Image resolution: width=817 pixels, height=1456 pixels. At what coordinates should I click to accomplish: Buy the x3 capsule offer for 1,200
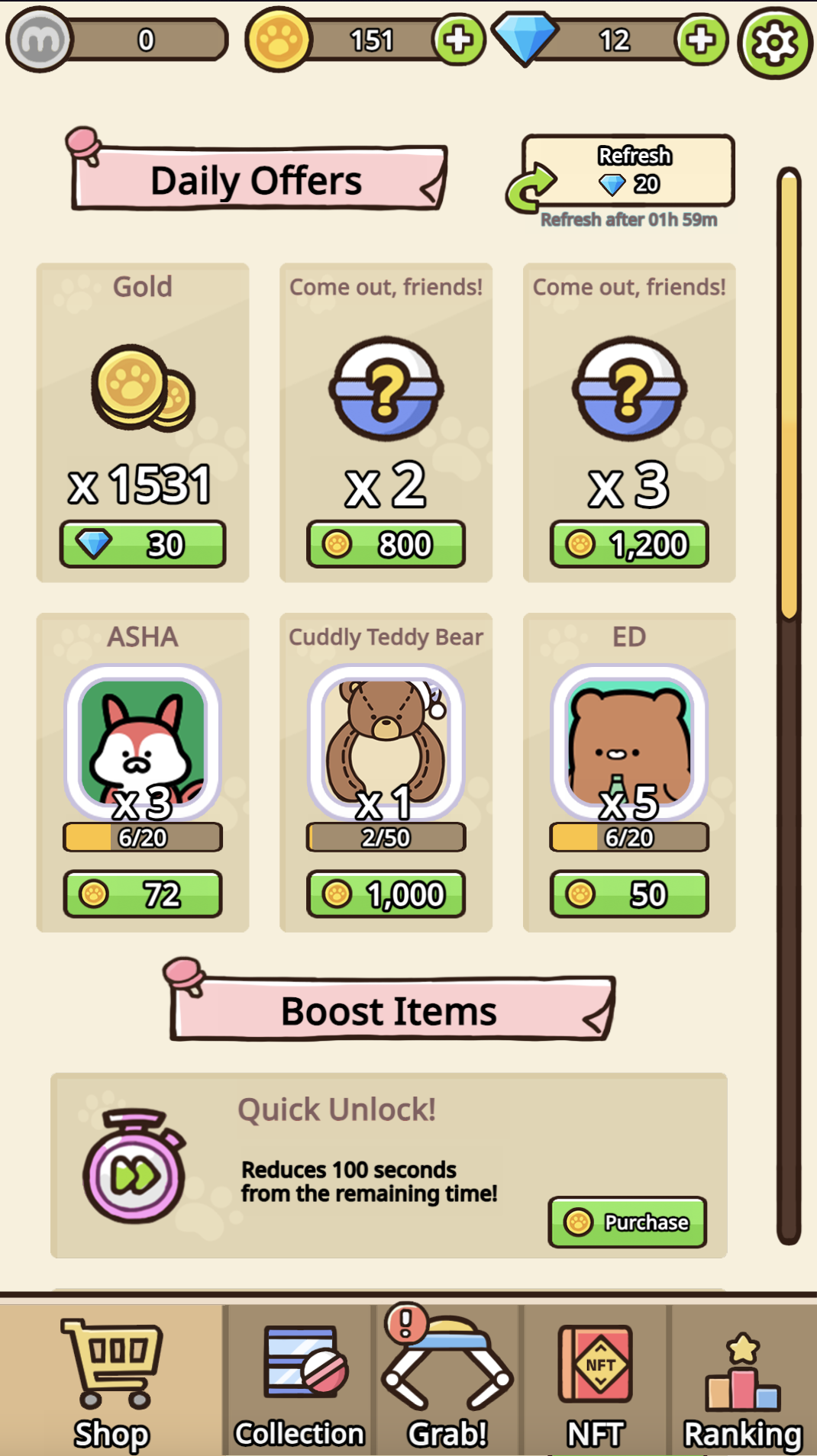[x=629, y=544]
